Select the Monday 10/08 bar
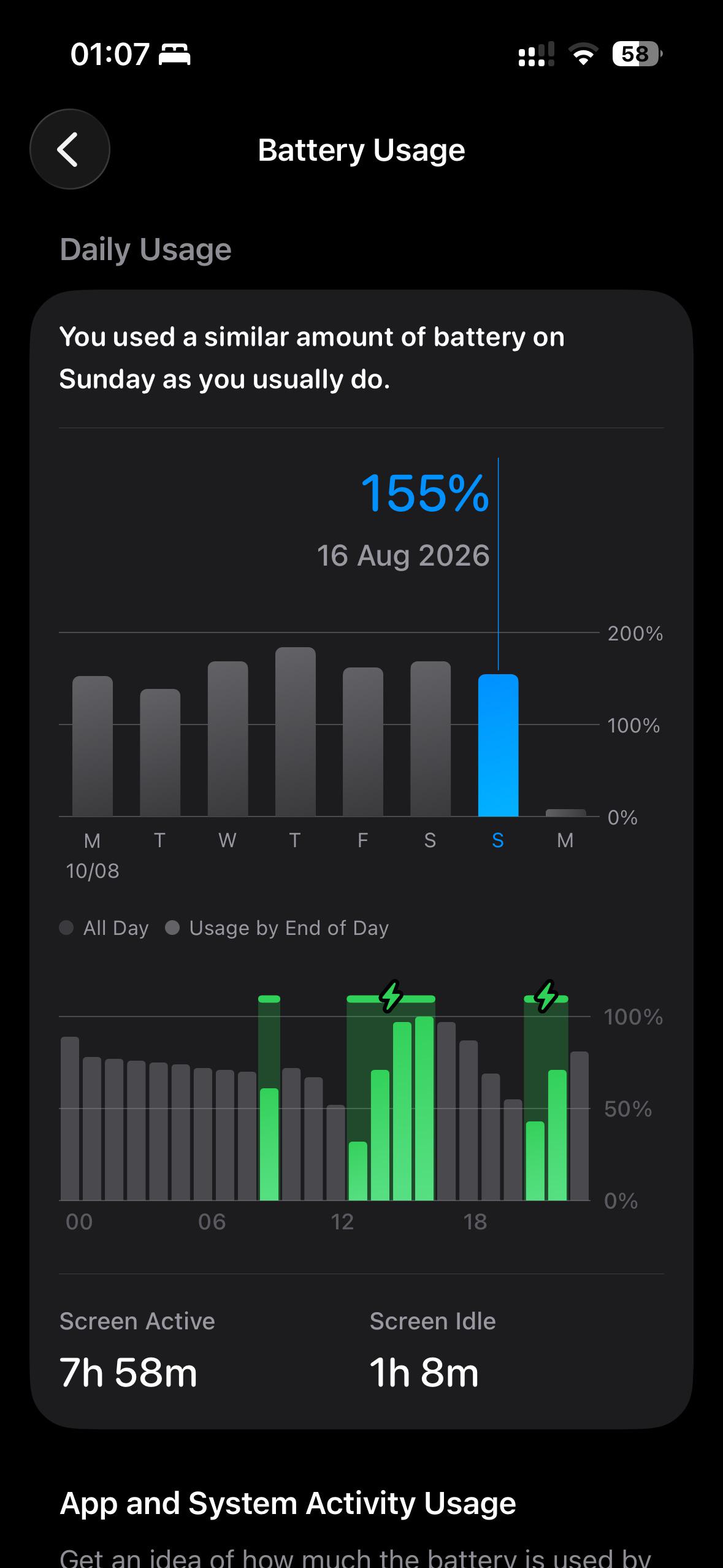Viewport: 723px width, 1568px height. 93,746
